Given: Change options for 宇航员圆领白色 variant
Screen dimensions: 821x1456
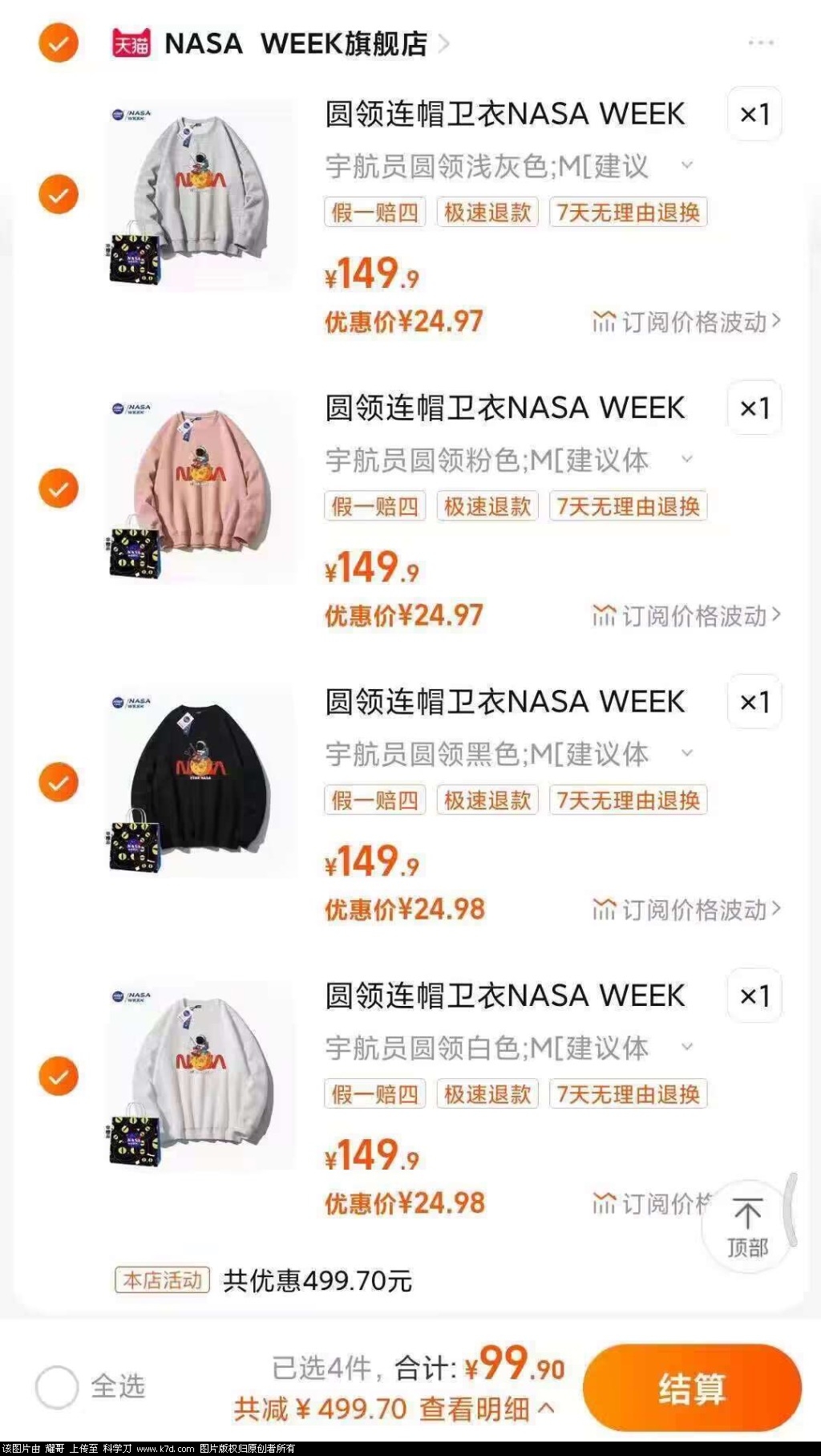Looking at the screenshot, I should coord(509,1048).
